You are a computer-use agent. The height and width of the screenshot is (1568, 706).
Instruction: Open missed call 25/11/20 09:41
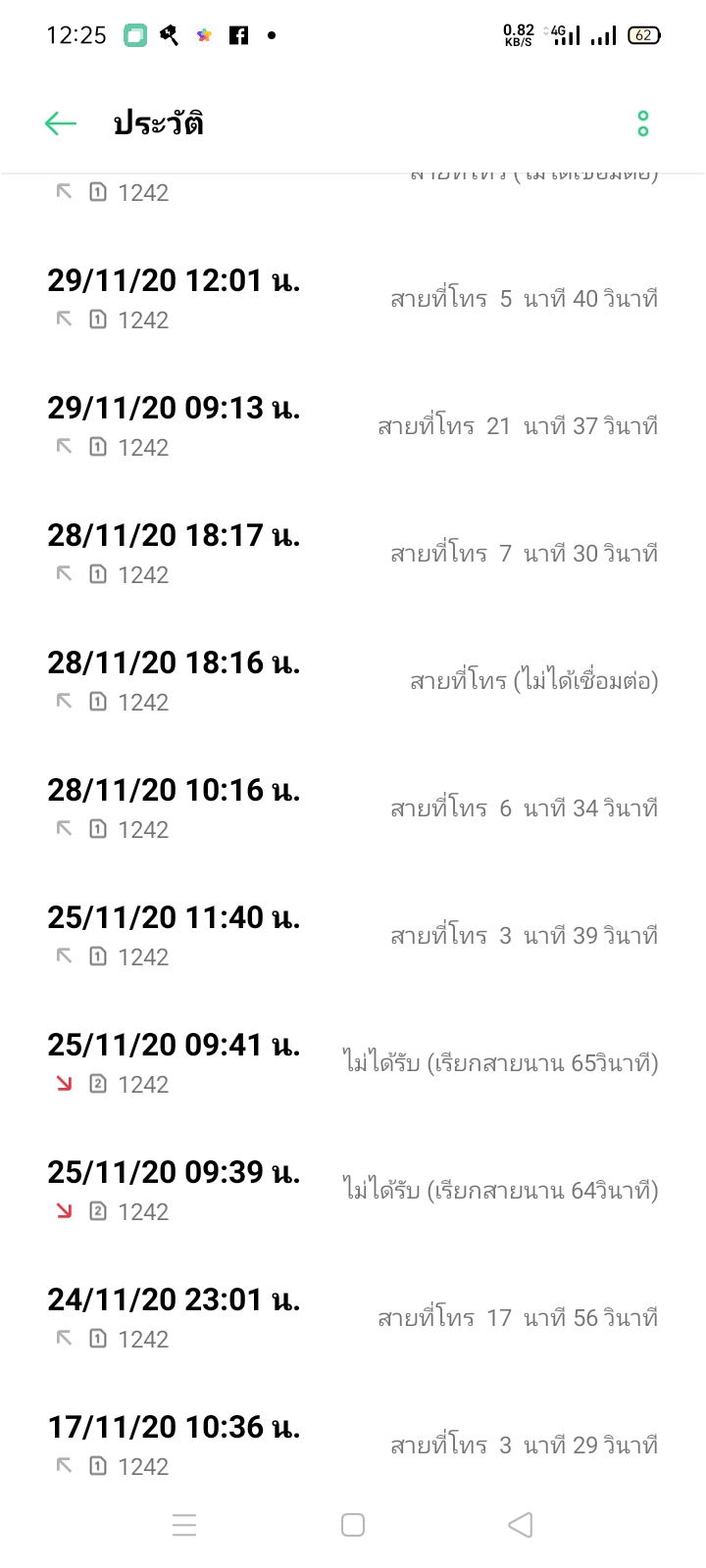(x=353, y=1063)
